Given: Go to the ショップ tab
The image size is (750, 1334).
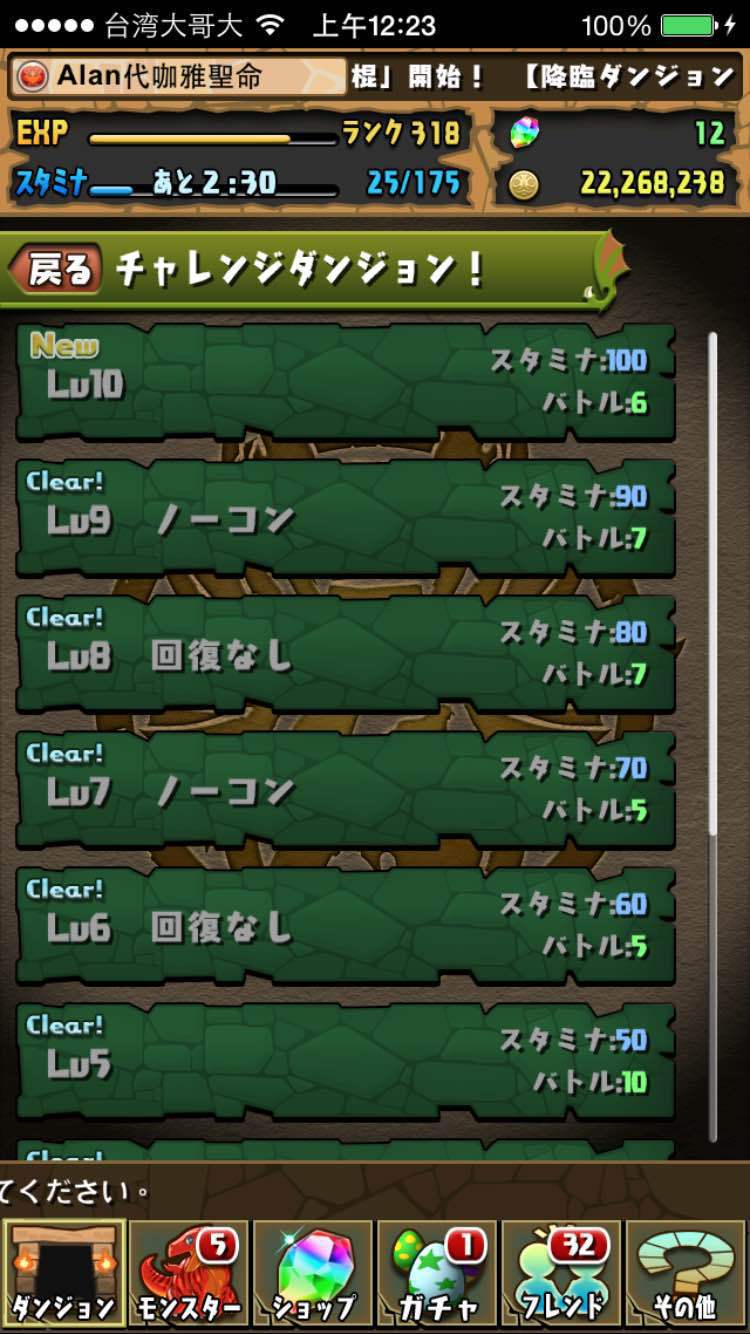Looking at the screenshot, I should click(x=313, y=1270).
